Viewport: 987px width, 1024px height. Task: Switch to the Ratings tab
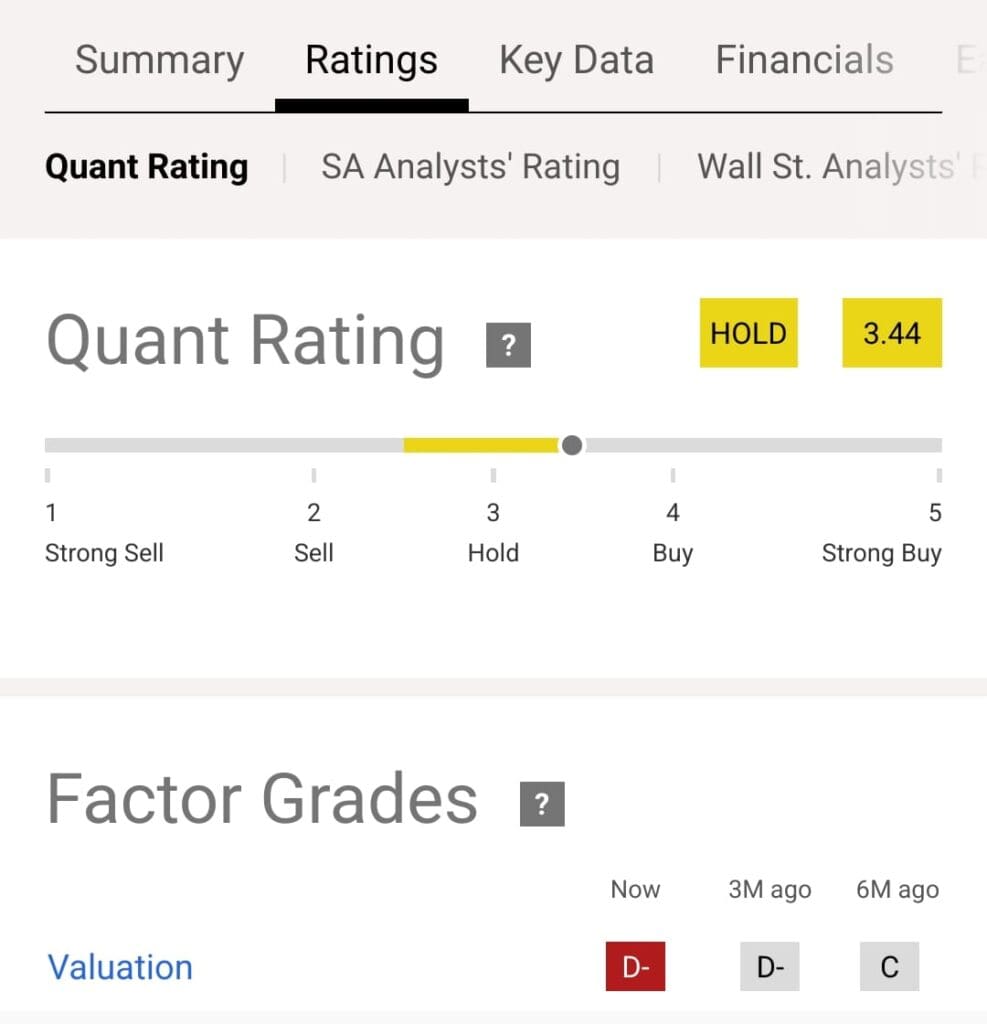click(x=371, y=60)
